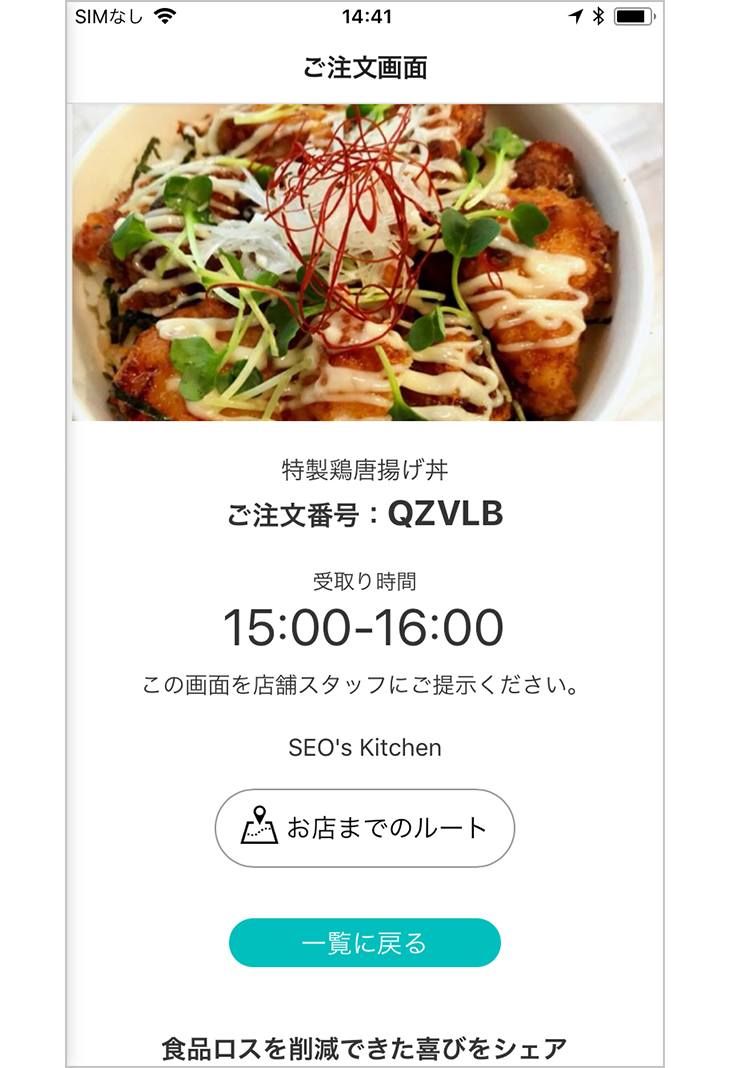Tap the 一覧に戻る button
This screenshot has width=730, height=1068.
click(365, 943)
